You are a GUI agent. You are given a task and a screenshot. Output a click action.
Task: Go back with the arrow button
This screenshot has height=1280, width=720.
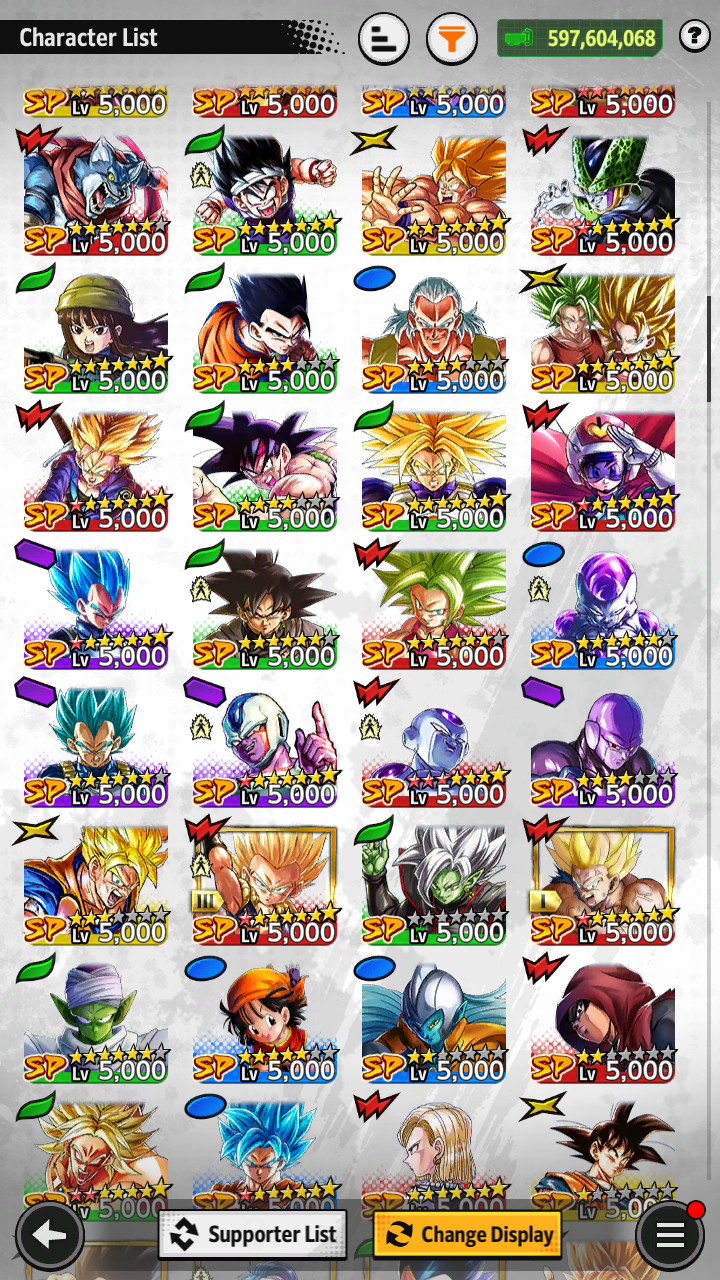pyautogui.click(x=49, y=1235)
